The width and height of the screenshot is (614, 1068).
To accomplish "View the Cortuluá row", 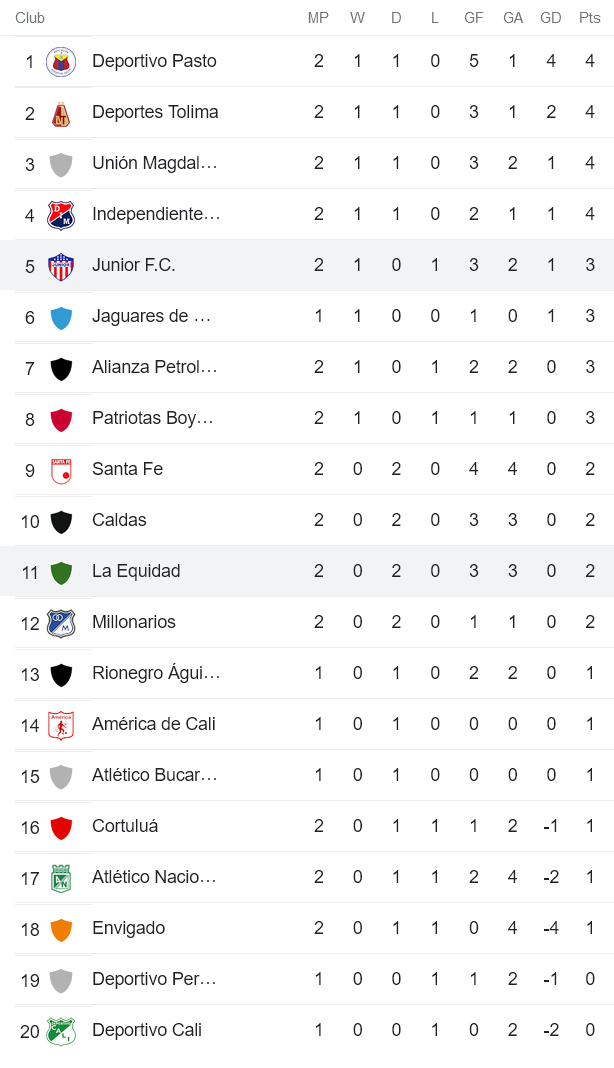I will pyautogui.click(x=125, y=826).
